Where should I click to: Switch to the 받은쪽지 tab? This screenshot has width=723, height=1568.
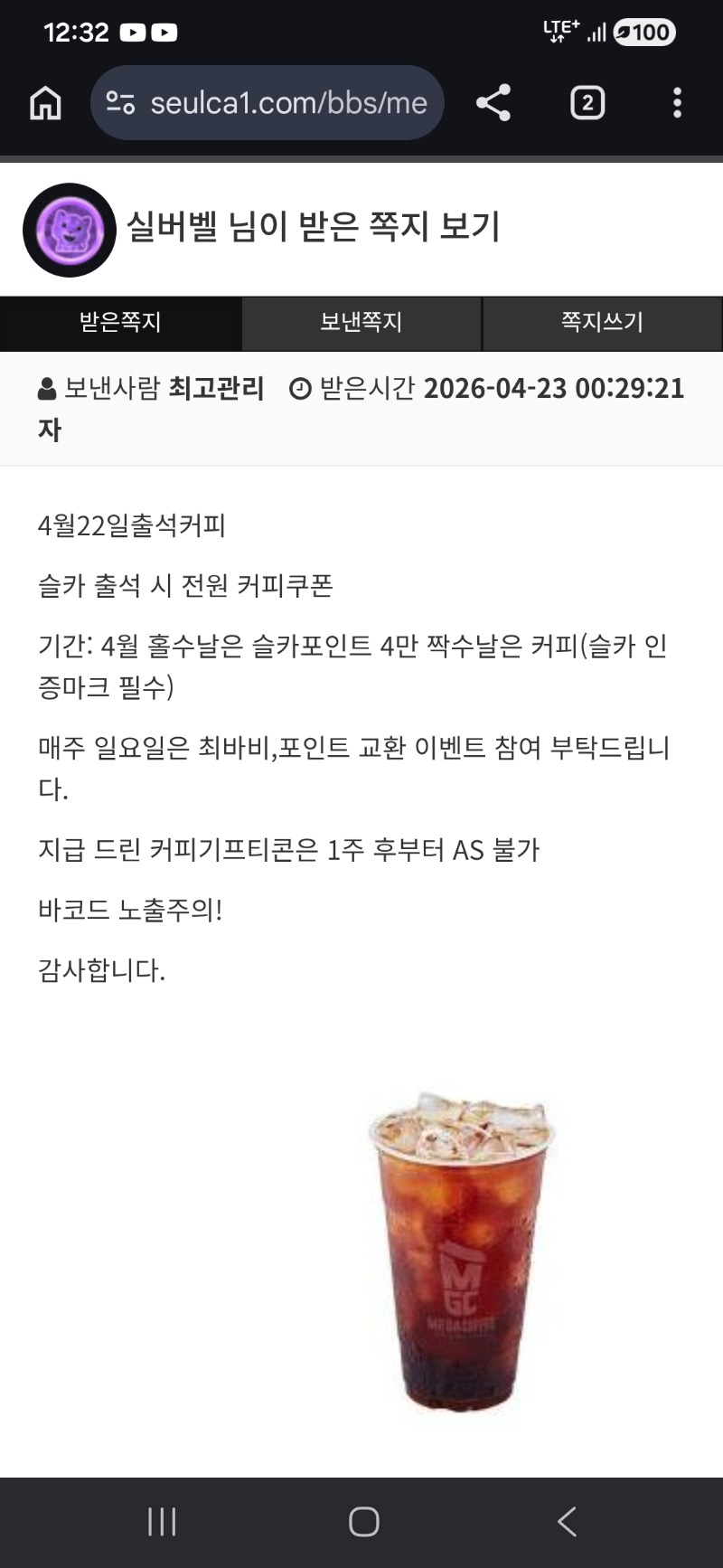tap(120, 323)
